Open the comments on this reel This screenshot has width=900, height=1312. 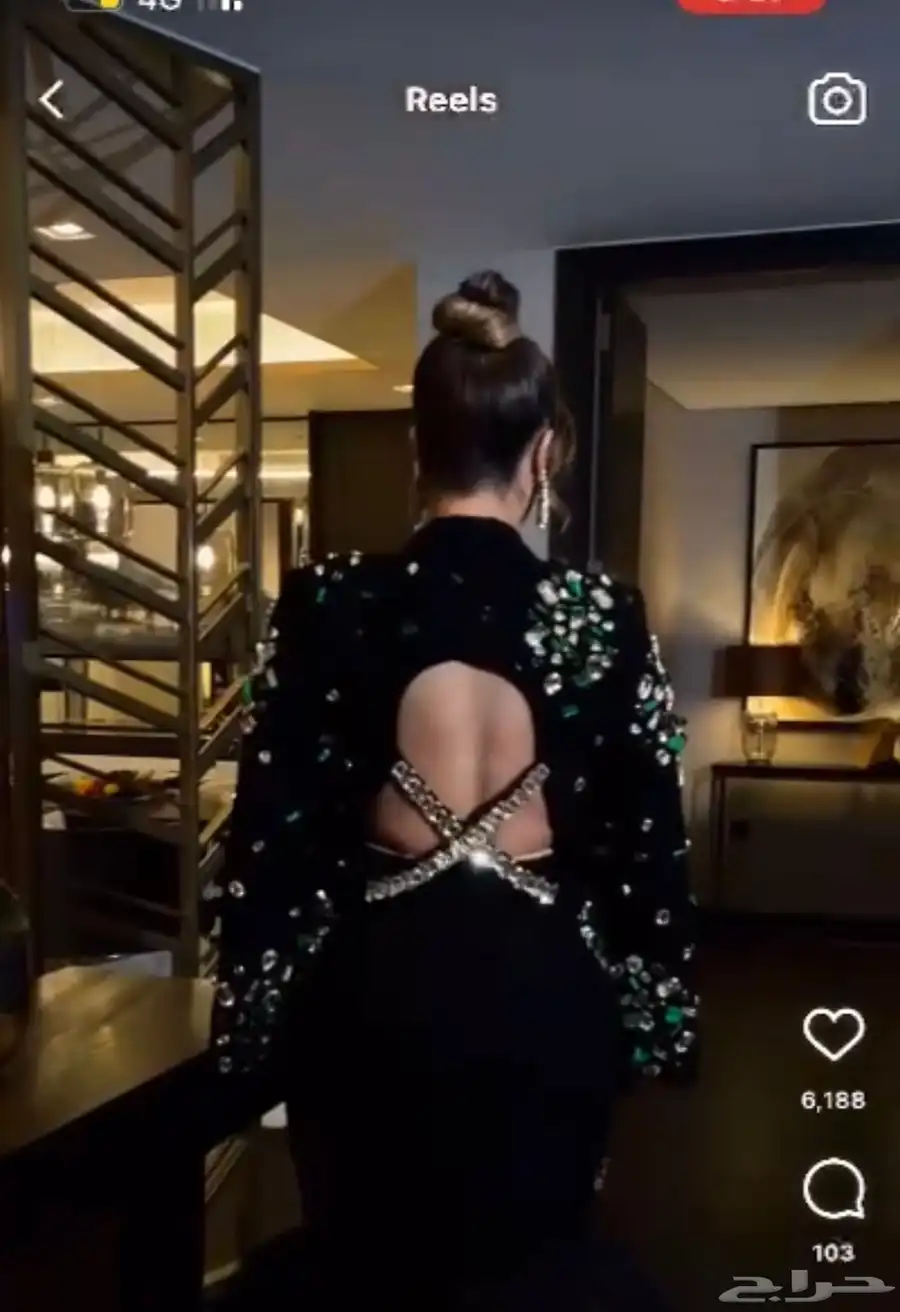click(833, 1189)
